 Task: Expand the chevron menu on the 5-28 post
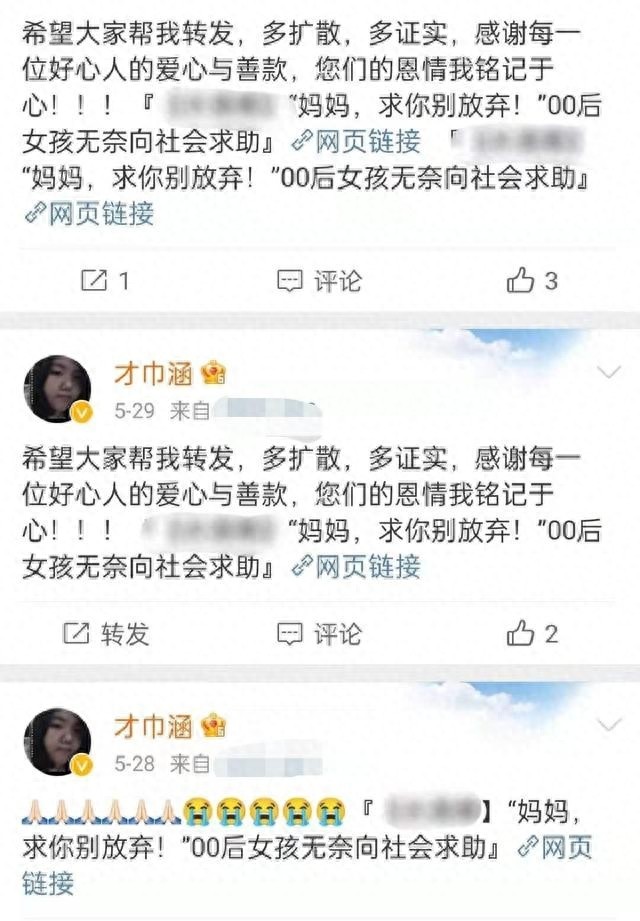pos(608,724)
